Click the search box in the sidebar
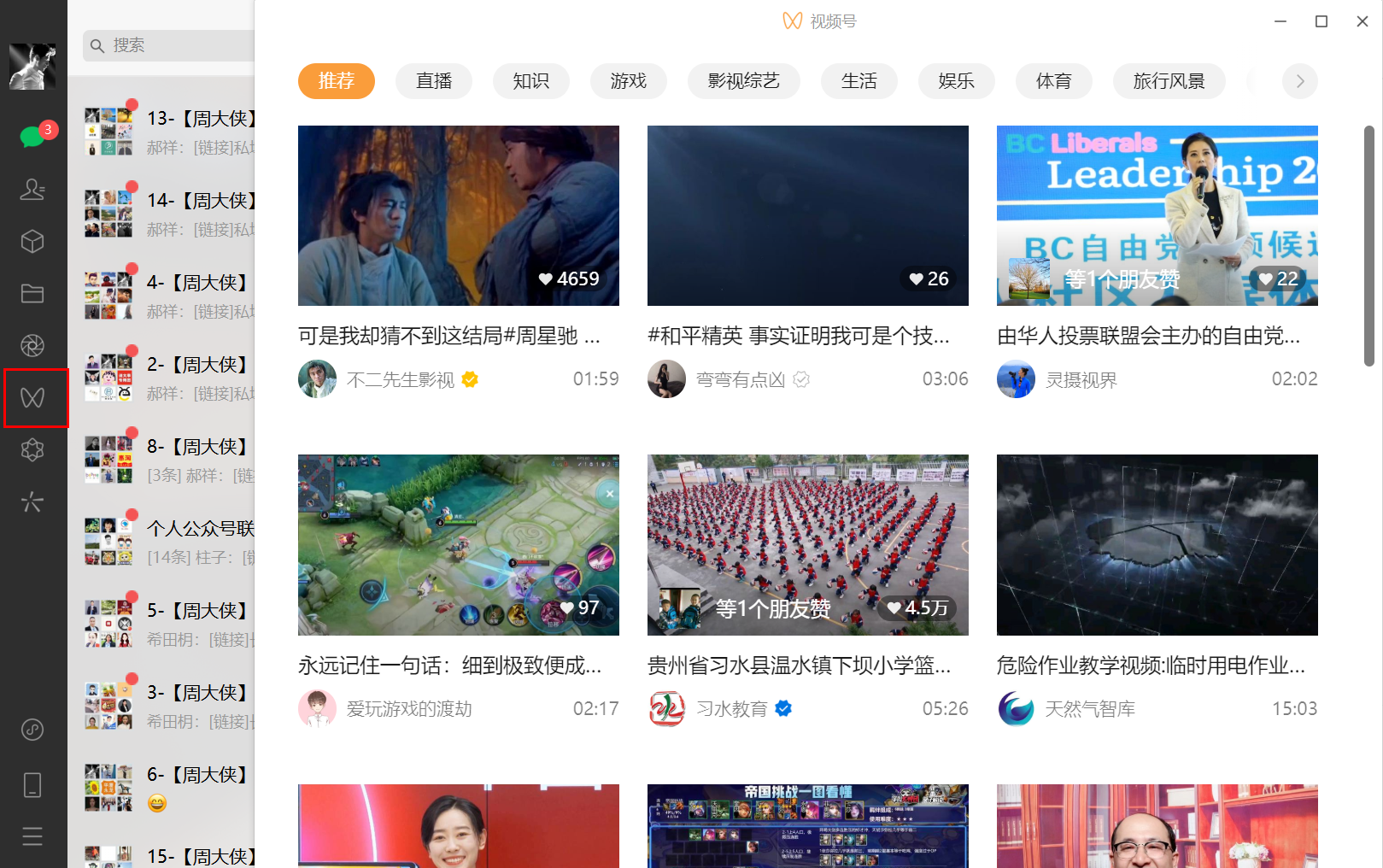1383x868 pixels. click(171, 45)
